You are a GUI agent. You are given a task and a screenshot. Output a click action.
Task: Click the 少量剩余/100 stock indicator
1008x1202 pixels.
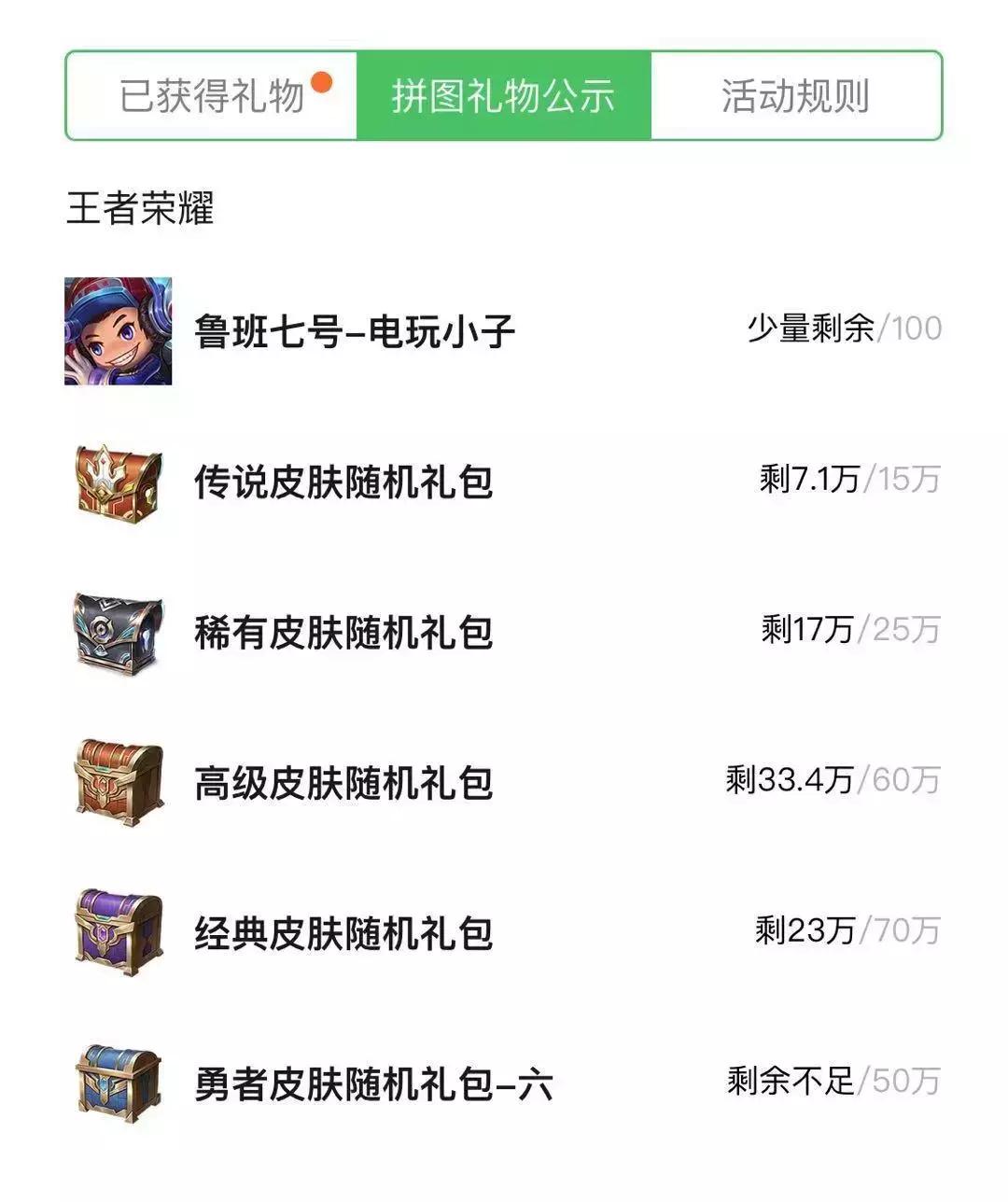[843, 328]
